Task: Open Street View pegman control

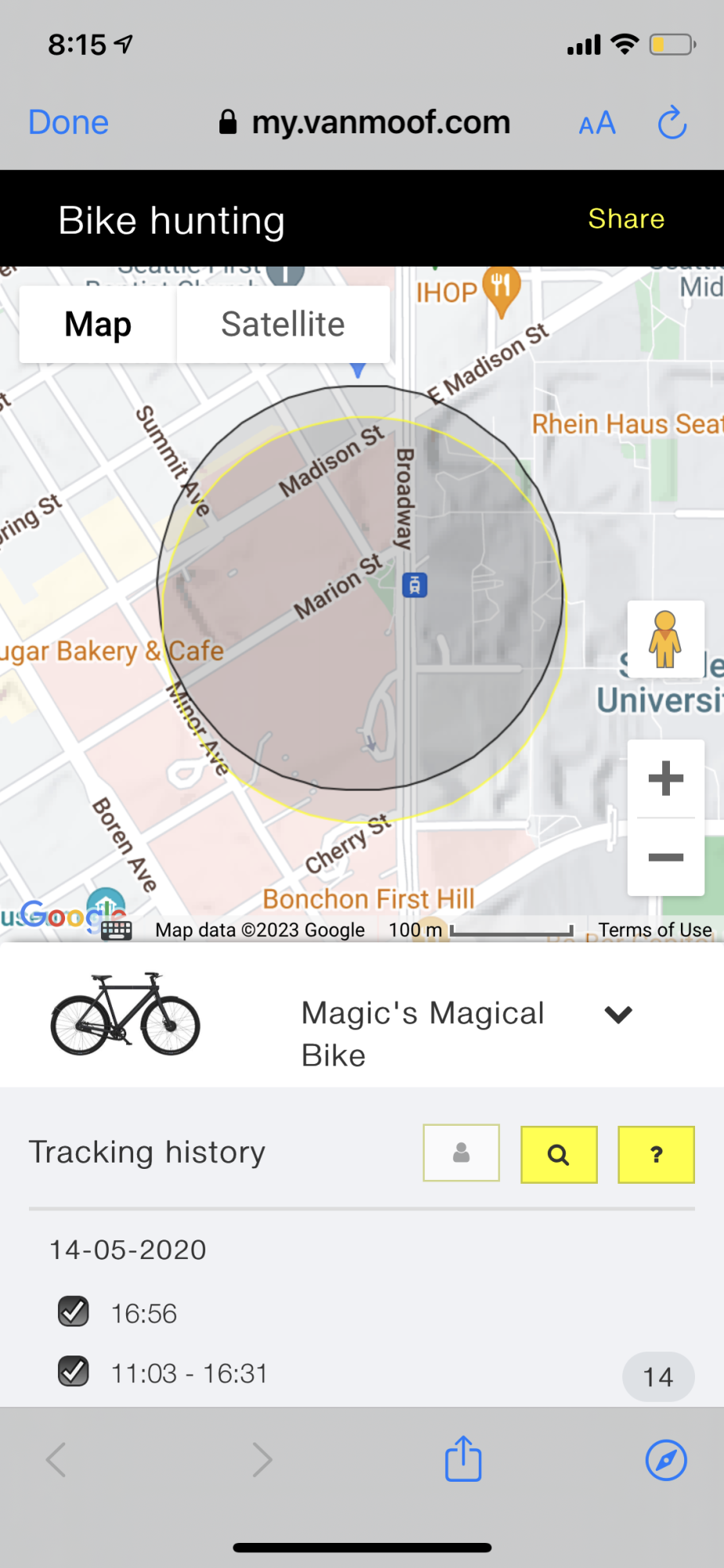Action: [x=665, y=639]
